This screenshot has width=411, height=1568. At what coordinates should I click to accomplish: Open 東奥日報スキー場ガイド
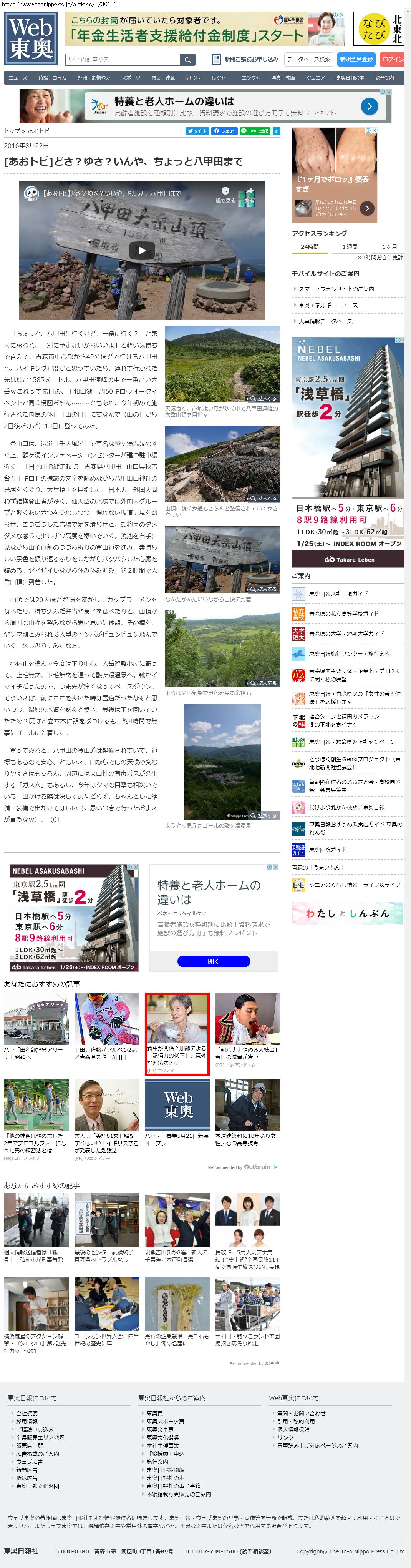pyautogui.click(x=338, y=594)
